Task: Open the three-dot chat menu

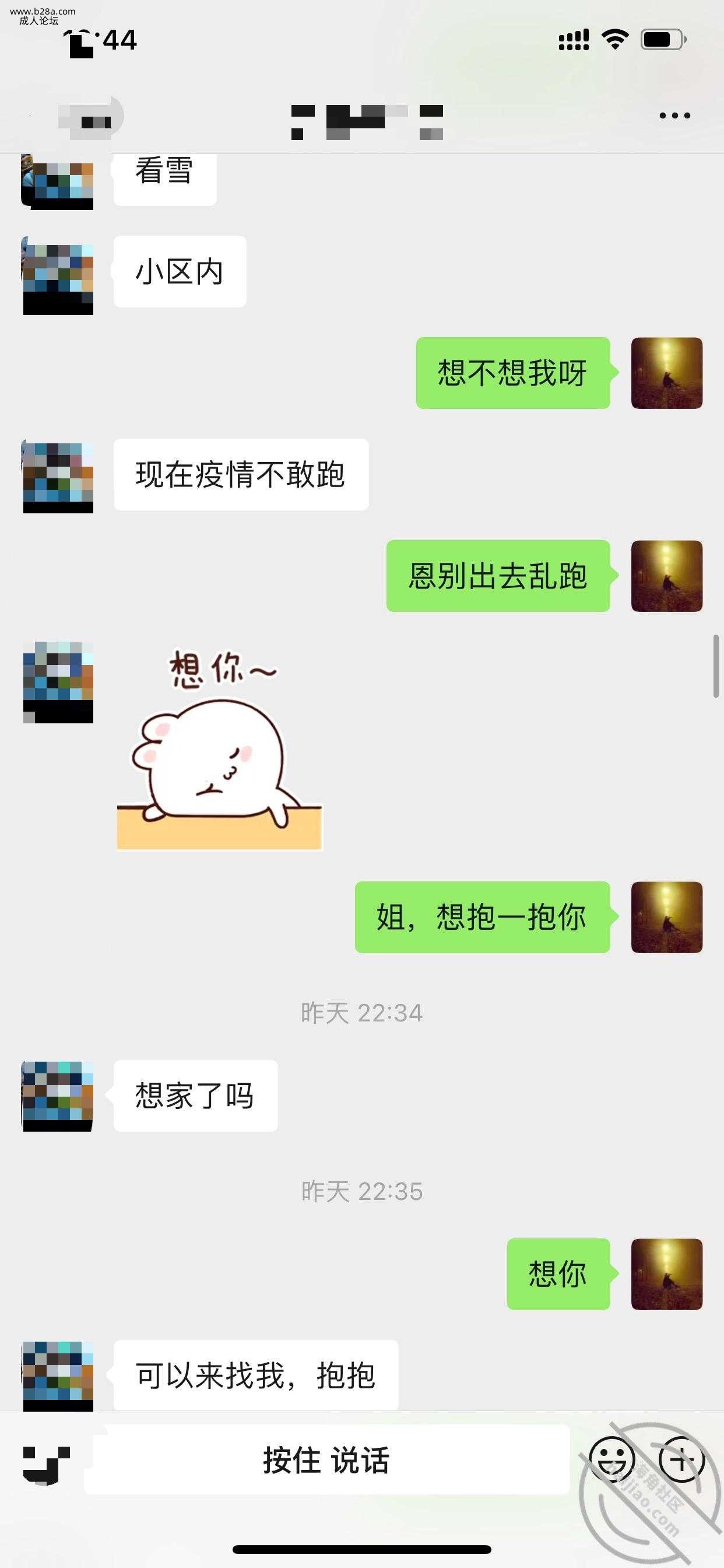Action: pos(674,115)
